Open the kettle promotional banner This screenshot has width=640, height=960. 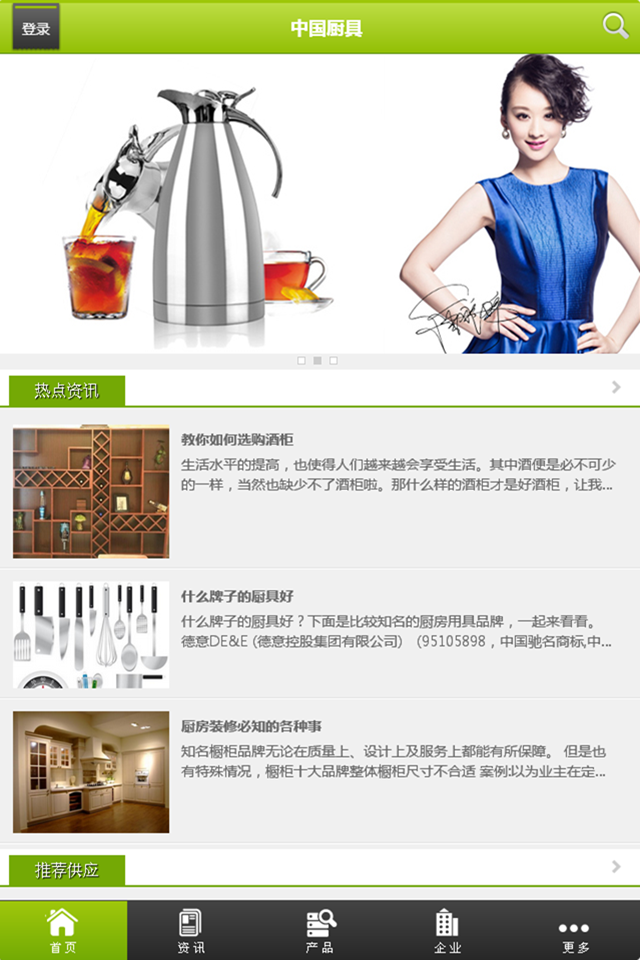point(320,203)
